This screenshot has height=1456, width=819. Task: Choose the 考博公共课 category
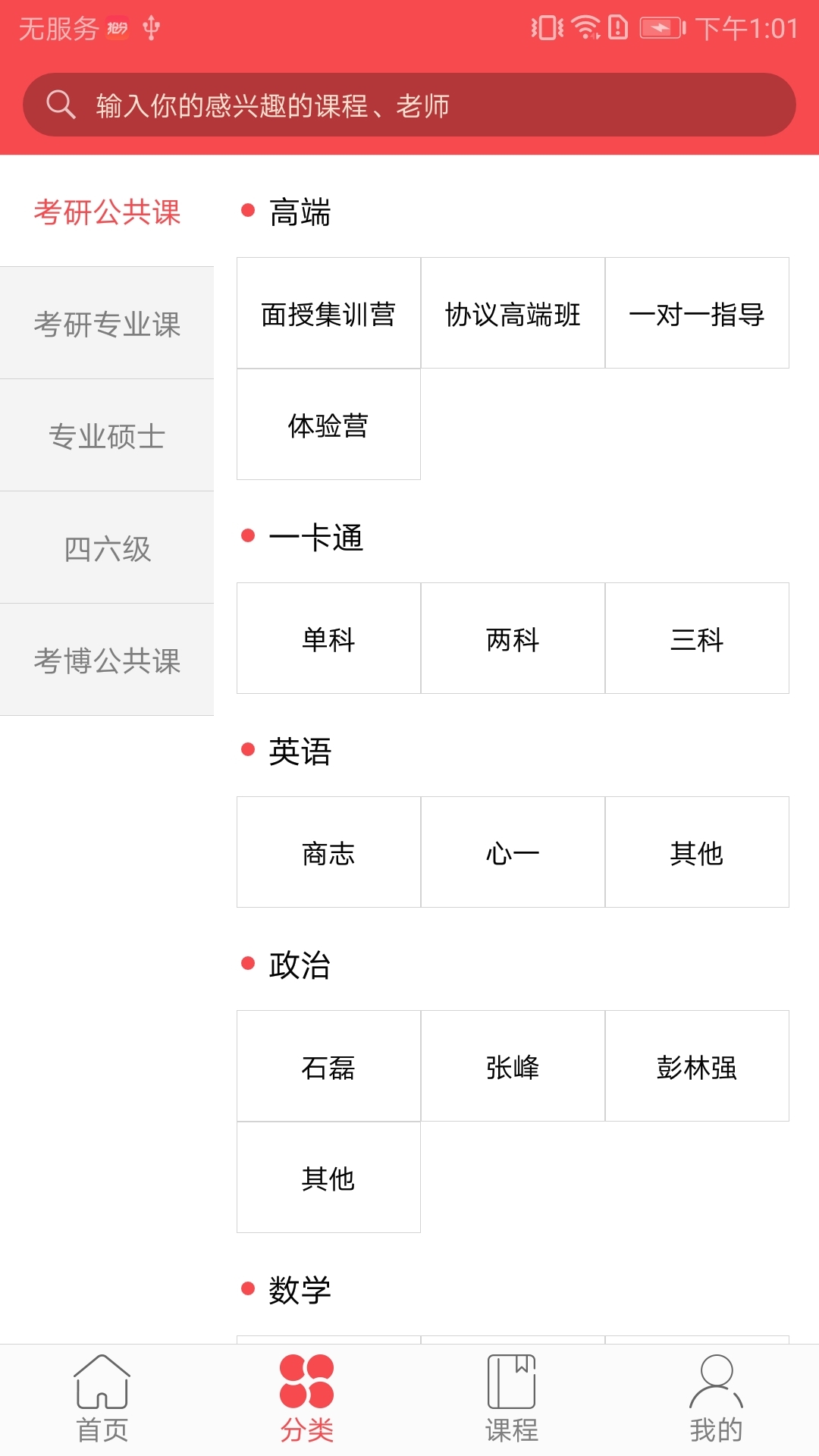coord(107,661)
